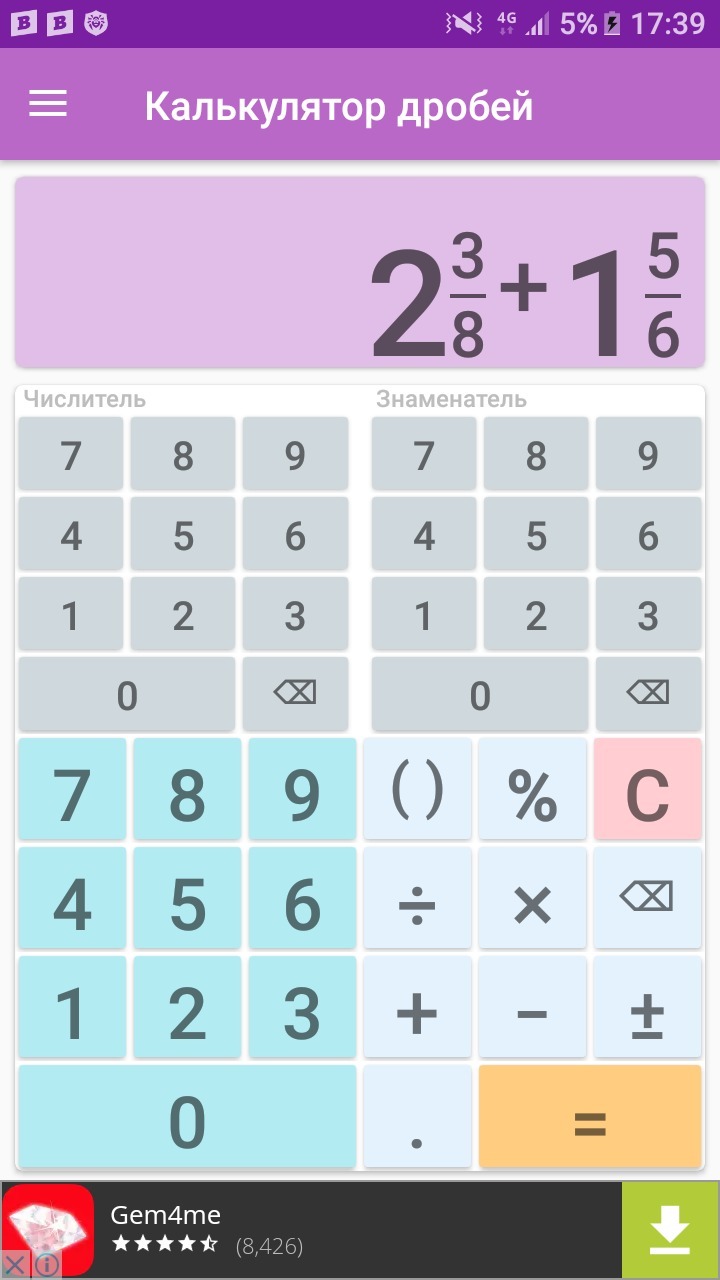Delete last digit of Знаменатель
Screen dimensions: 720x1280
(648, 693)
